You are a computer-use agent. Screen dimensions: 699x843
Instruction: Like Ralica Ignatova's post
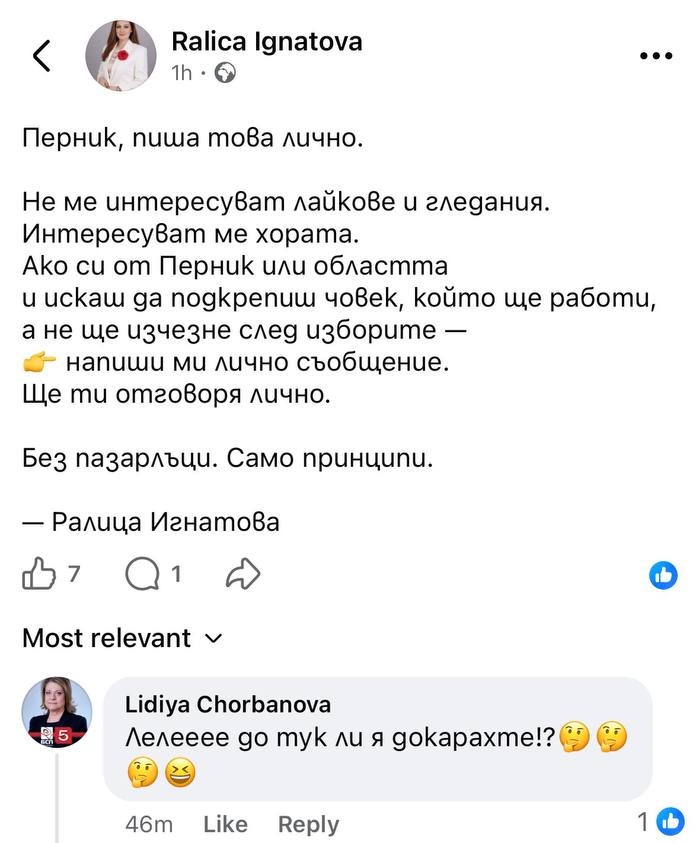[x=40, y=574]
